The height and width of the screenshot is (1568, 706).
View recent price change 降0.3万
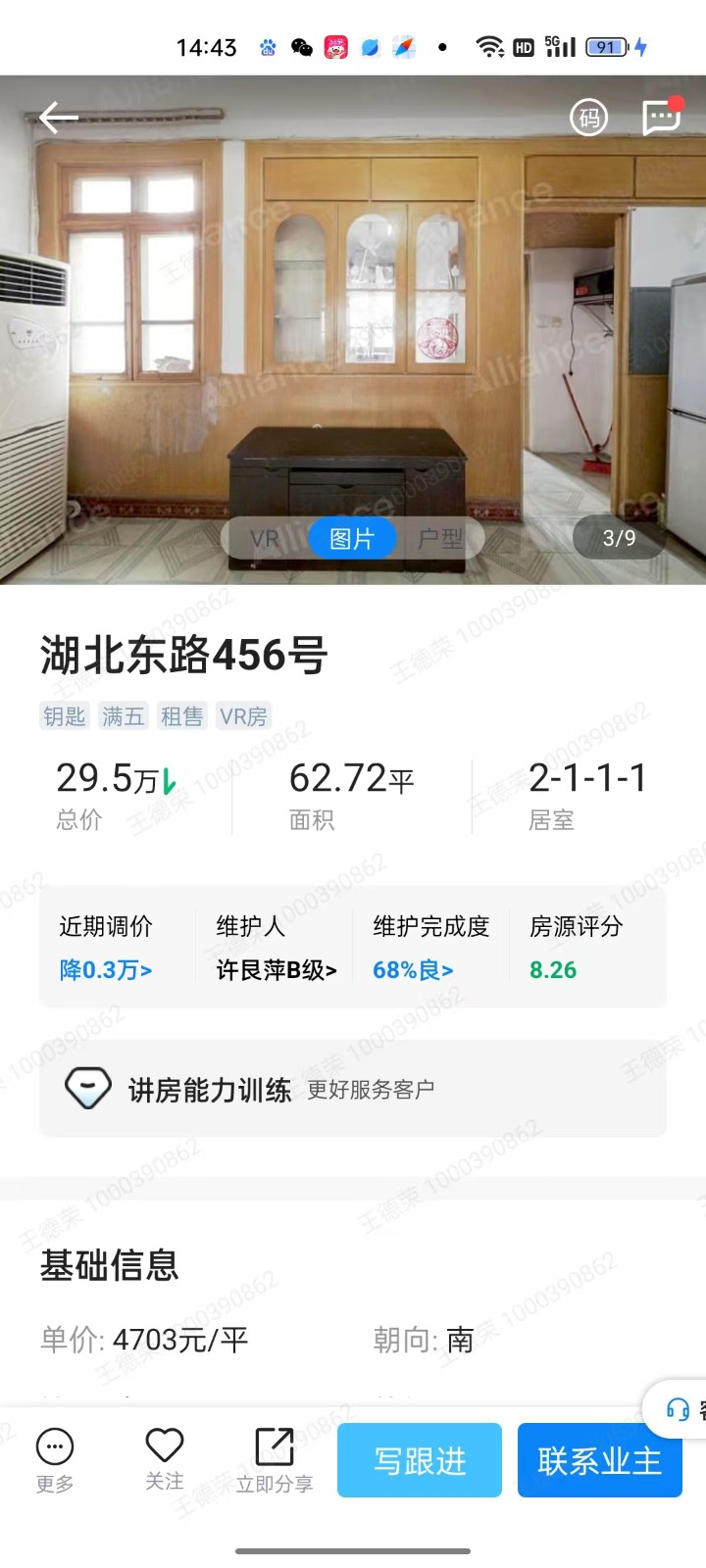[x=106, y=969]
